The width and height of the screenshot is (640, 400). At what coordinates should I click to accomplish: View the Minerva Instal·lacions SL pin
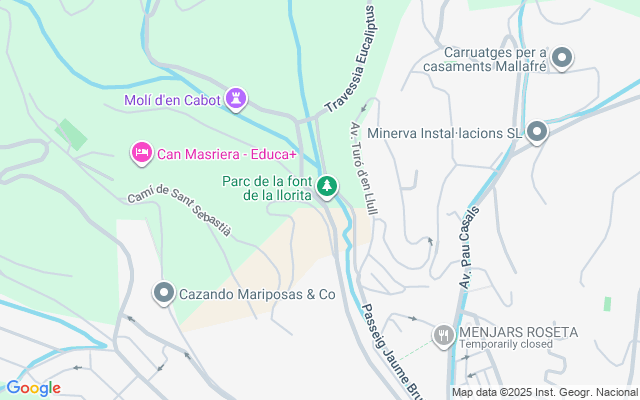pyautogui.click(x=538, y=131)
